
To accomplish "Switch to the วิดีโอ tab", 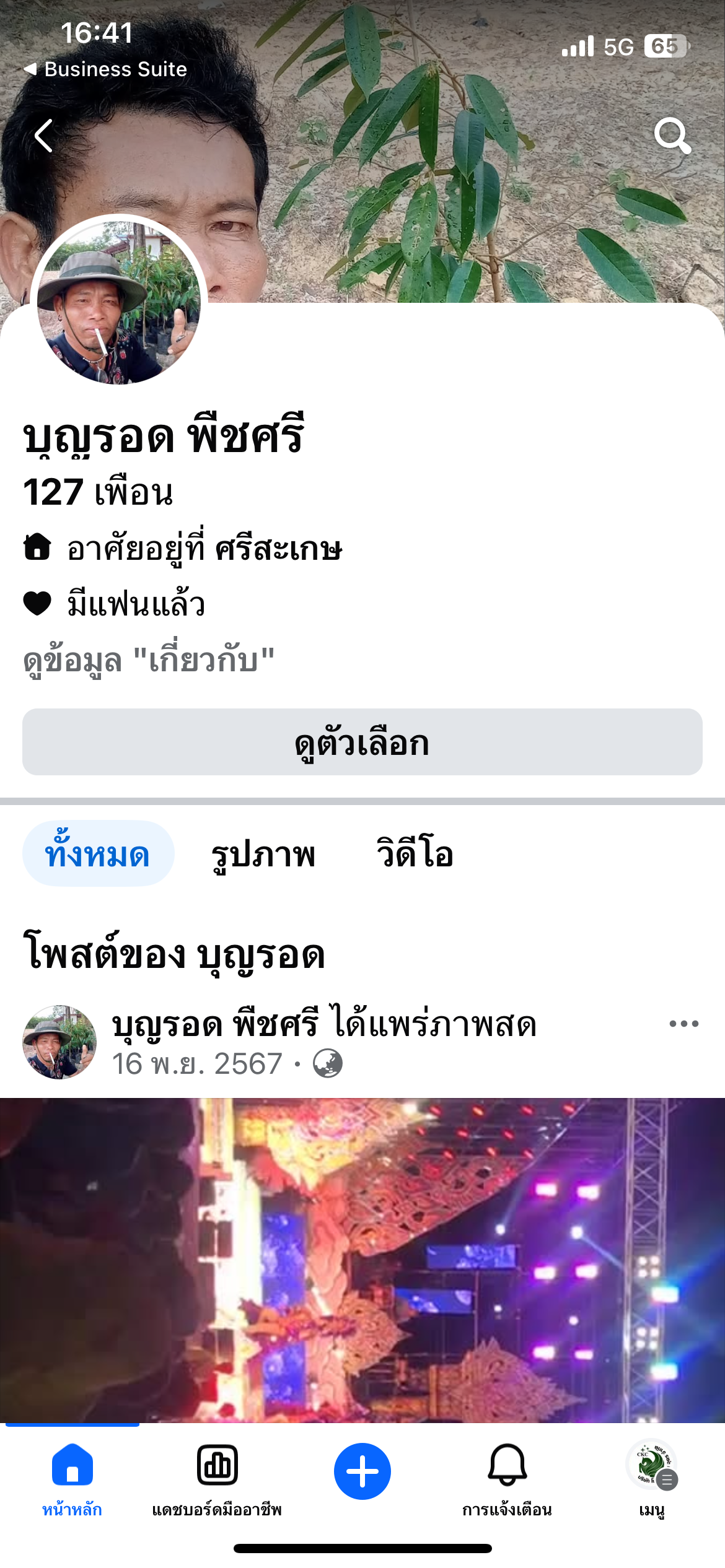I will tap(415, 854).
